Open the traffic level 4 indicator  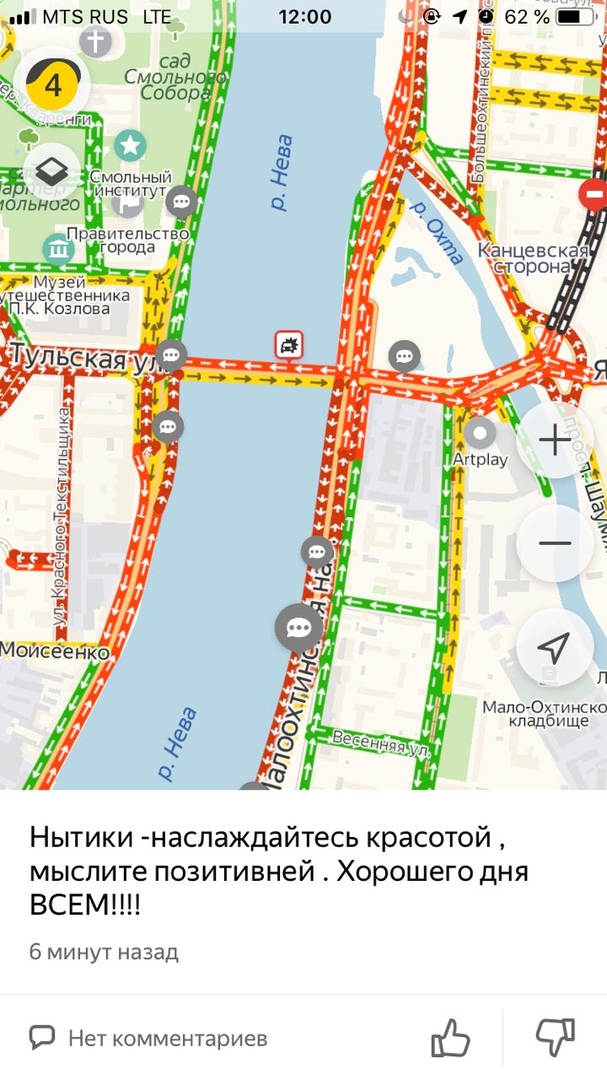click(53, 85)
